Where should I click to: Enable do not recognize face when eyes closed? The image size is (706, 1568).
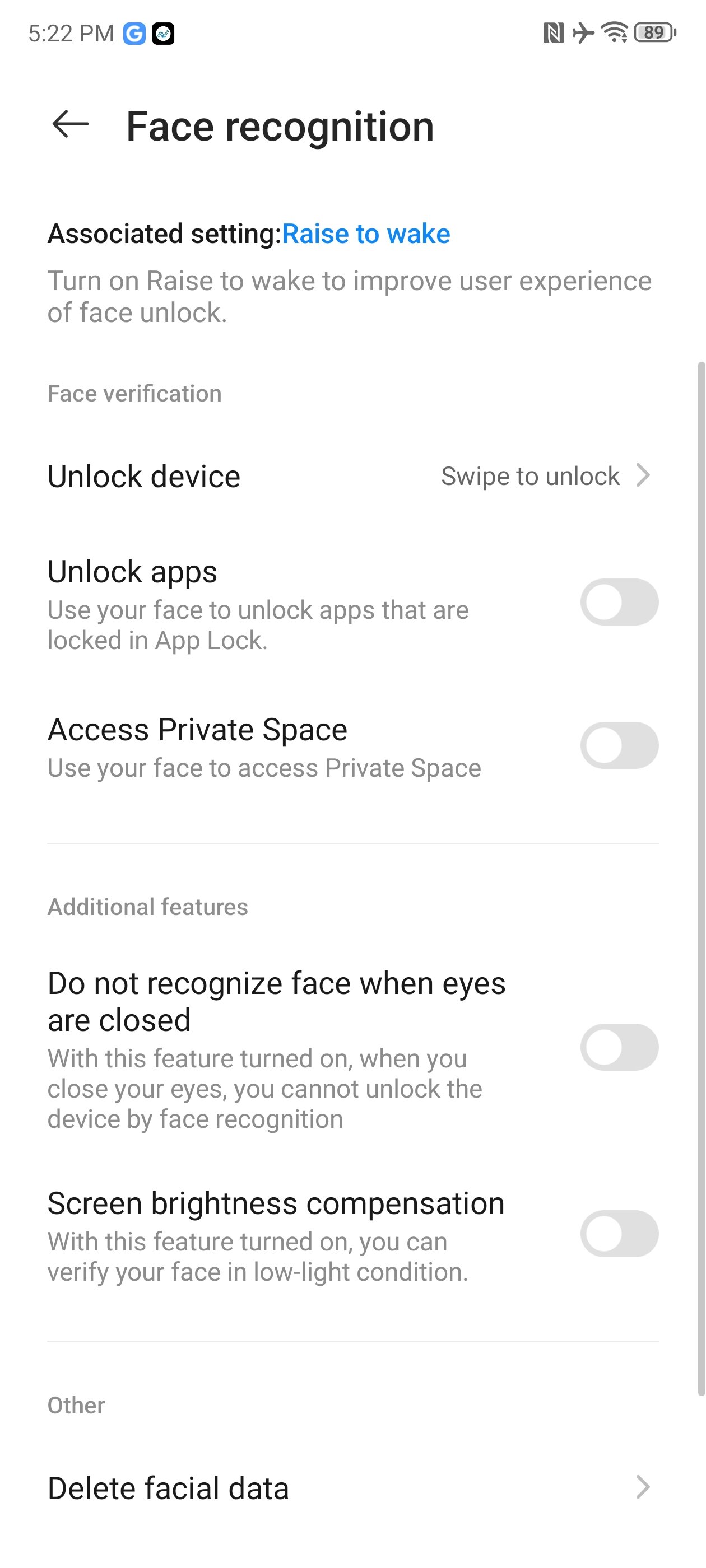(620, 1048)
